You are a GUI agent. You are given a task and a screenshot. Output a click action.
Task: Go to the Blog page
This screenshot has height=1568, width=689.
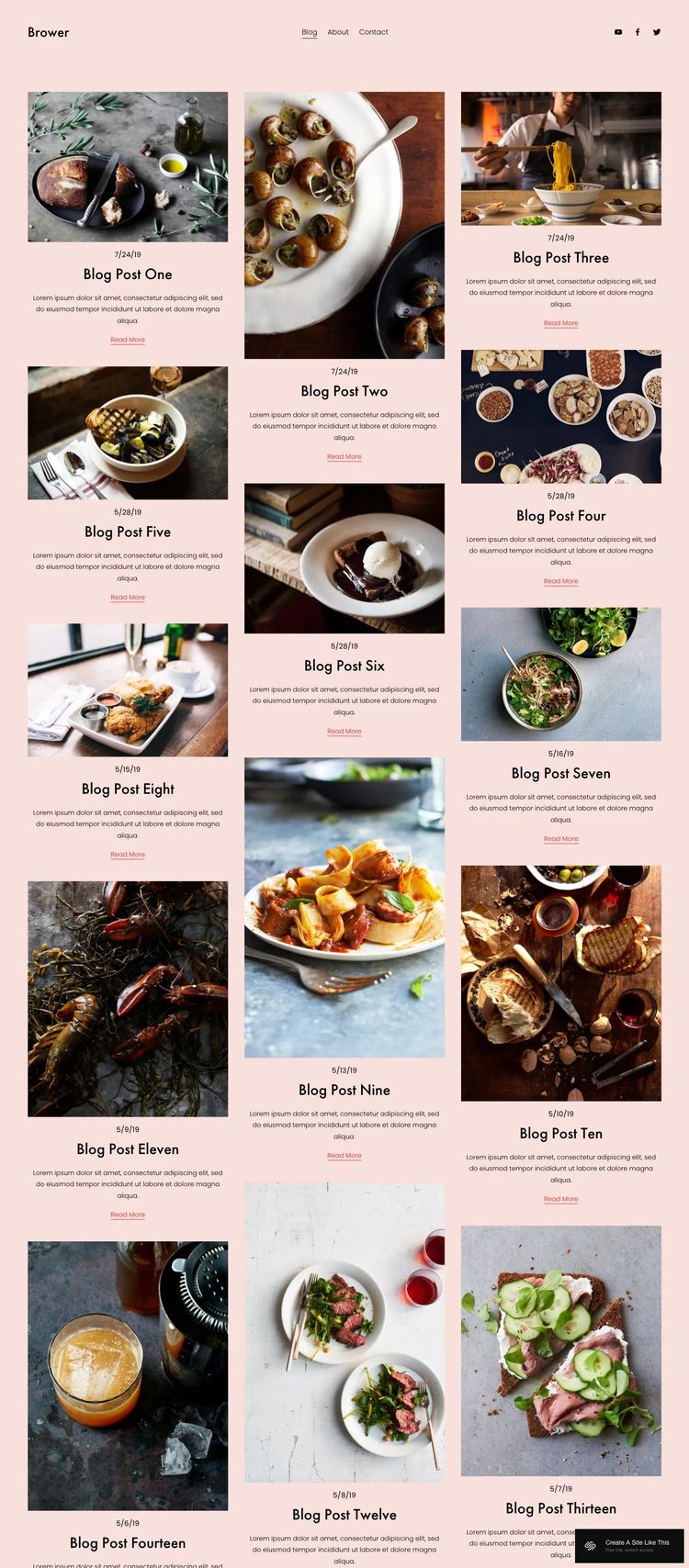[310, 32]
